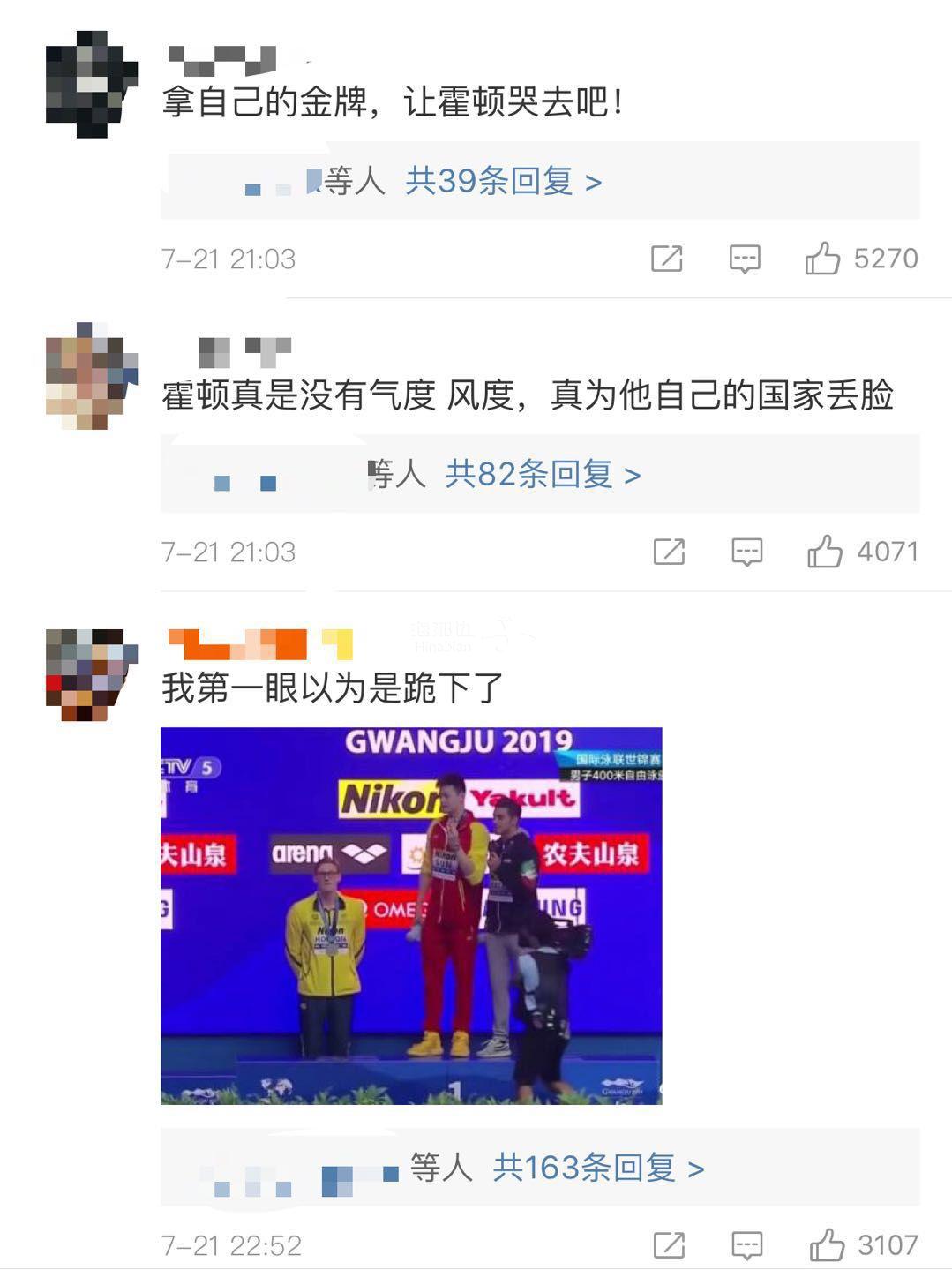Open the 共82条回复 replies link
Screen dimensions: 952x1270
pos(543,475)
